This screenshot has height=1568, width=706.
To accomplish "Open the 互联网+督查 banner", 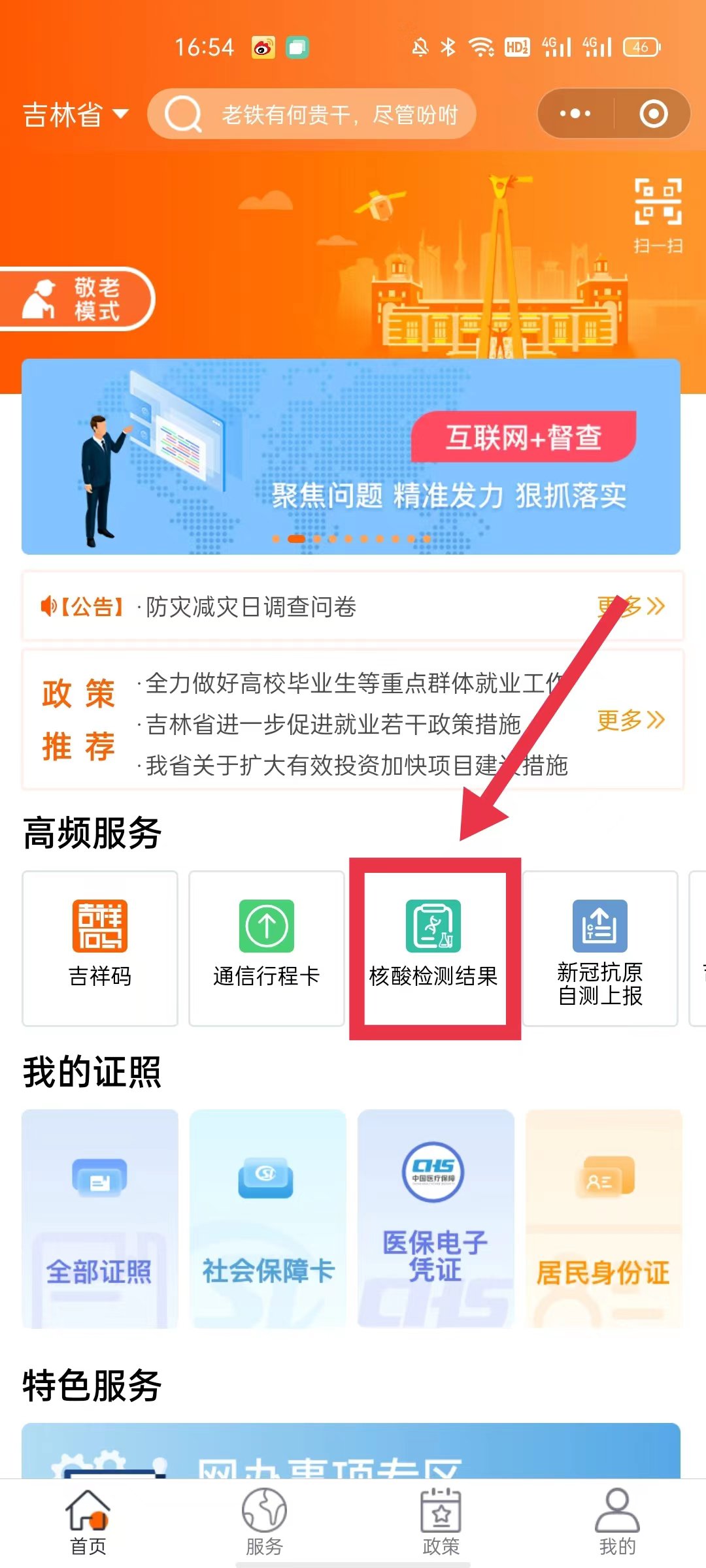I will [x=351, y=457].
